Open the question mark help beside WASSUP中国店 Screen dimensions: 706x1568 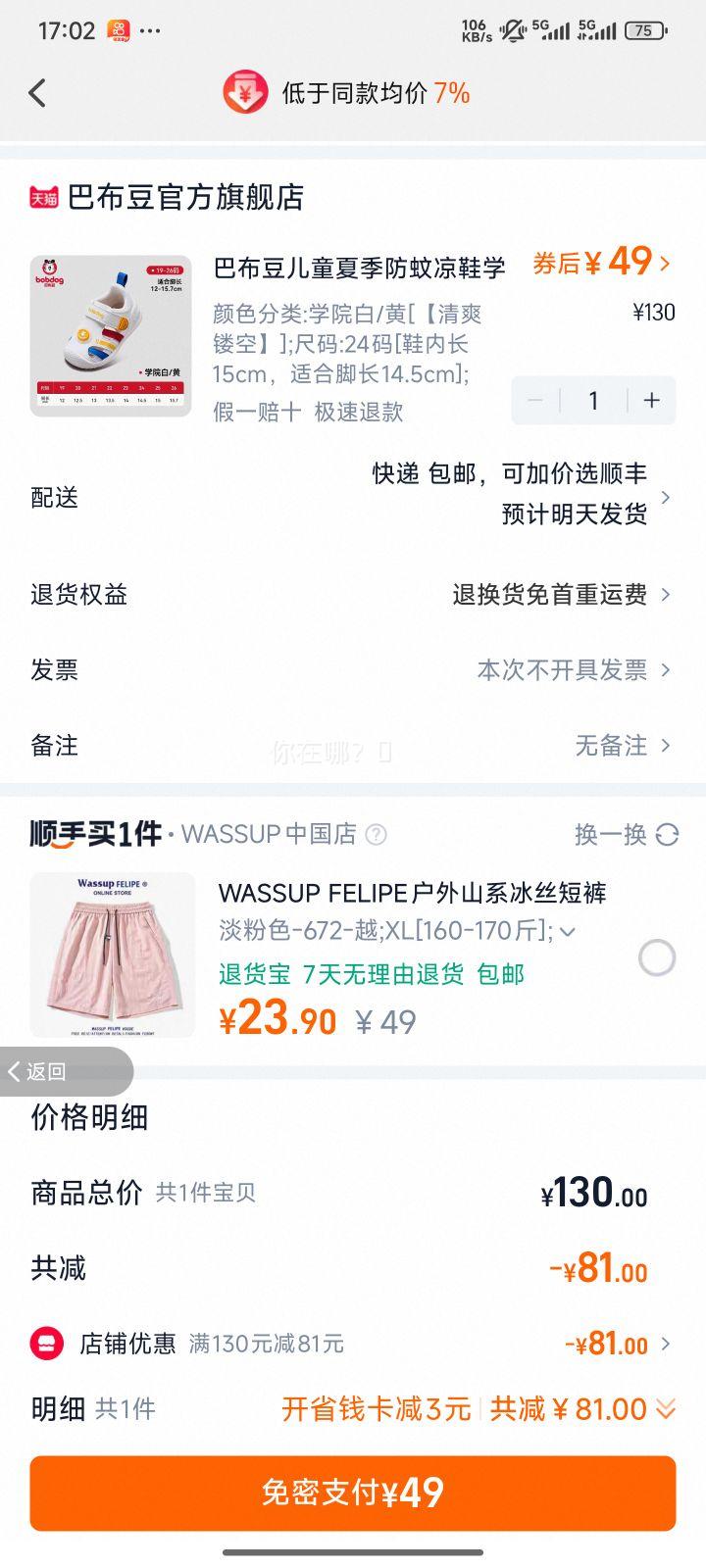(376, 834)
